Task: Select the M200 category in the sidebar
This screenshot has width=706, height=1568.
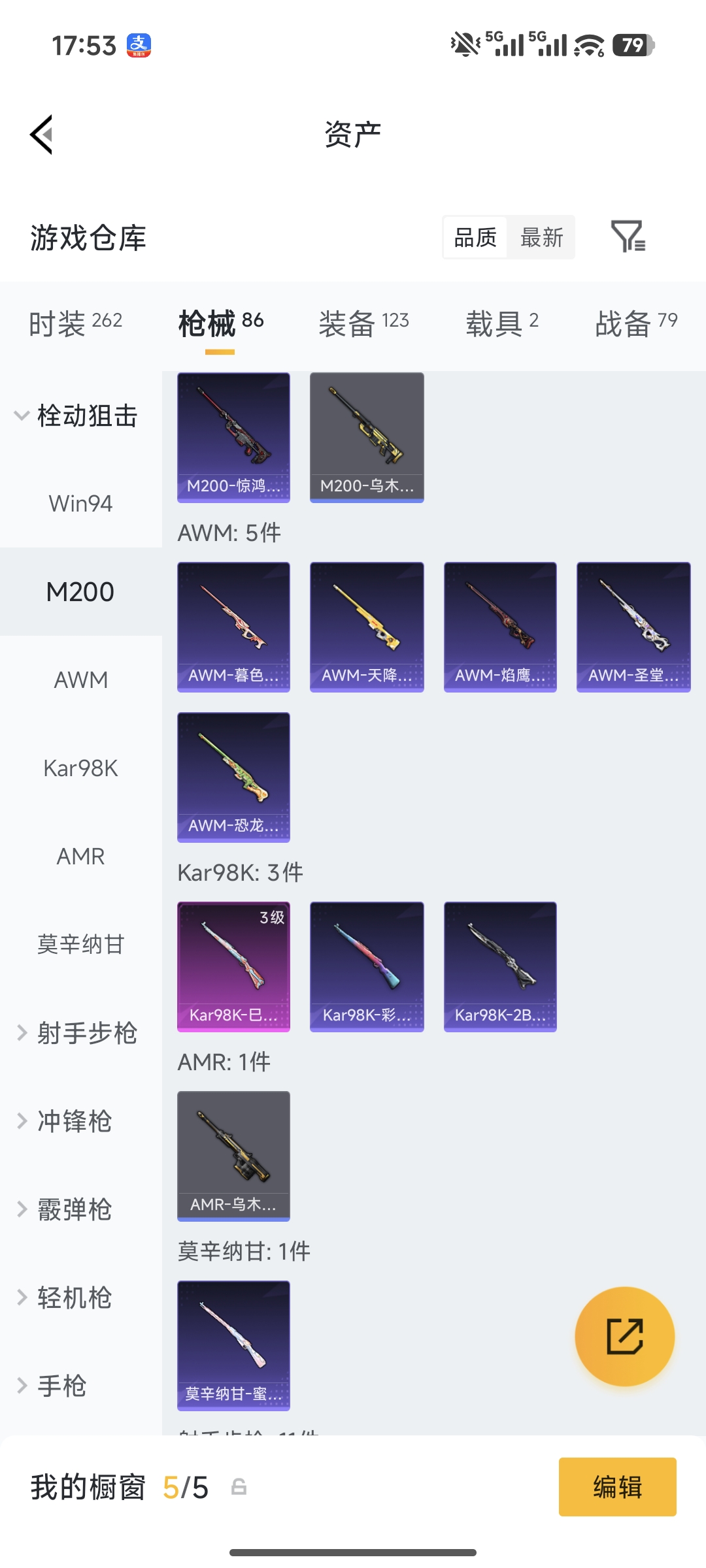Action: (80, 591)
